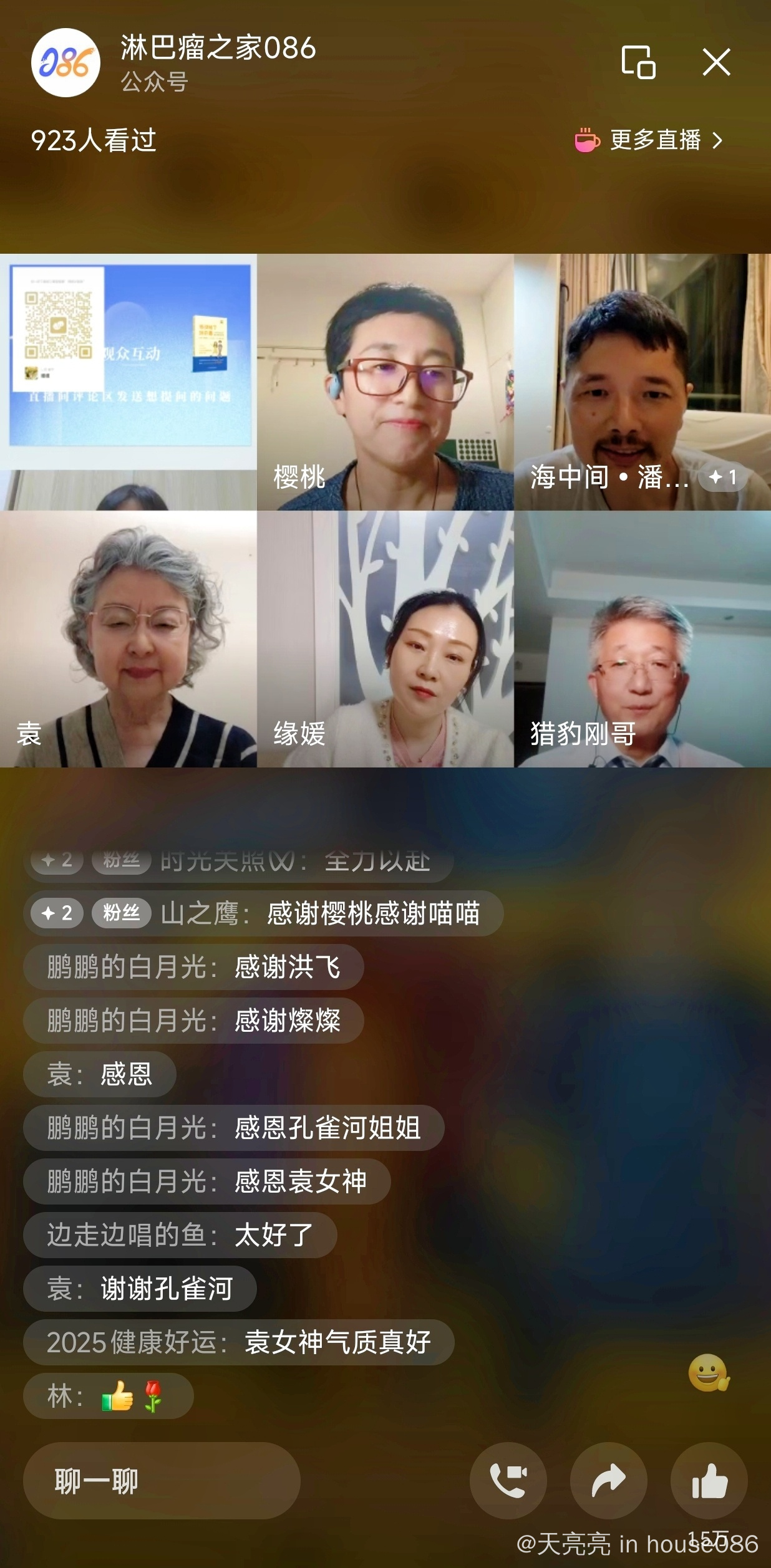Image resolution: width=771 pixels, height=1568 pixels.
Task: Close the live stream
Action: pos(716,62)
